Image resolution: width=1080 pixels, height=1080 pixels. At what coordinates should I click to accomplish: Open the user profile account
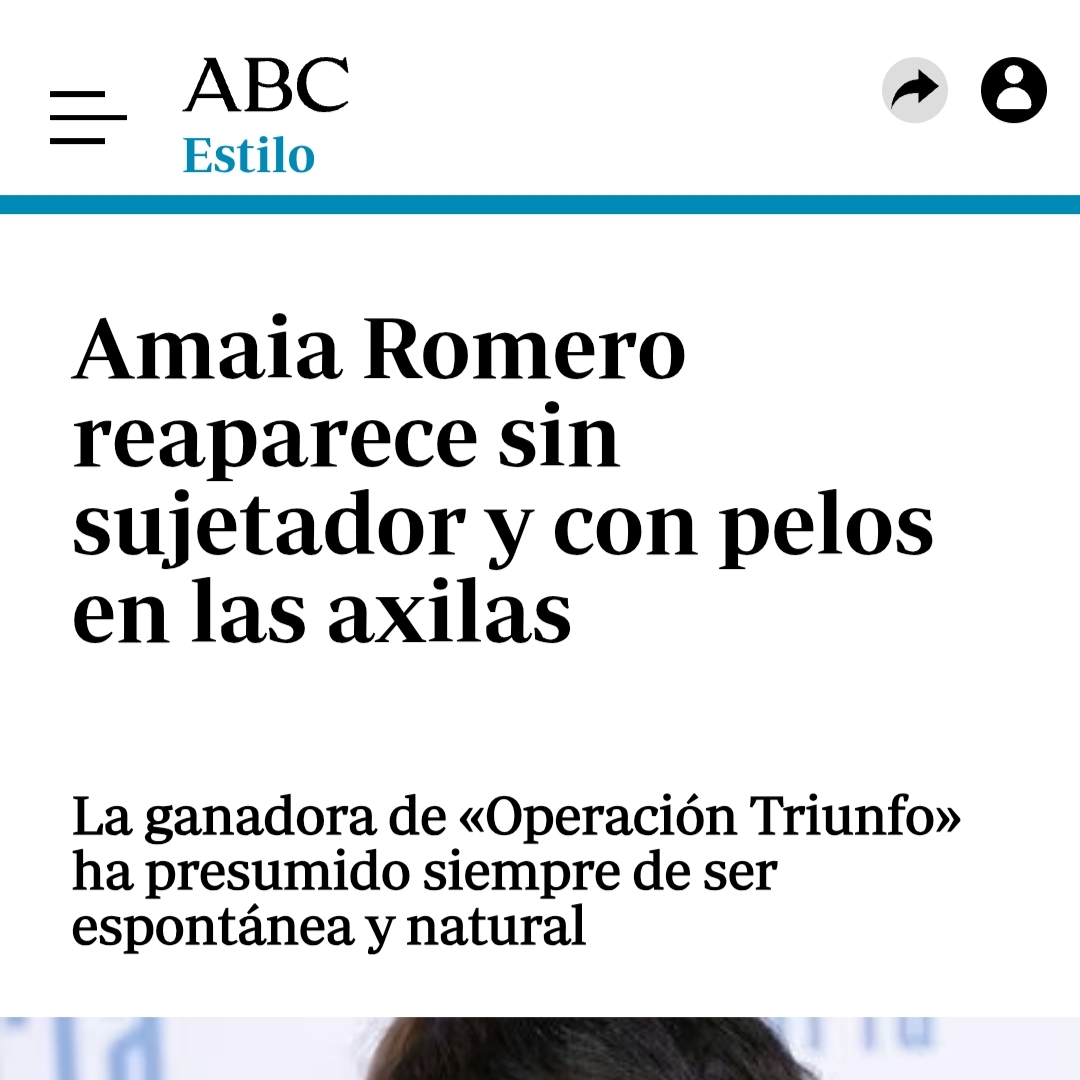click(x=1013, y=91)
